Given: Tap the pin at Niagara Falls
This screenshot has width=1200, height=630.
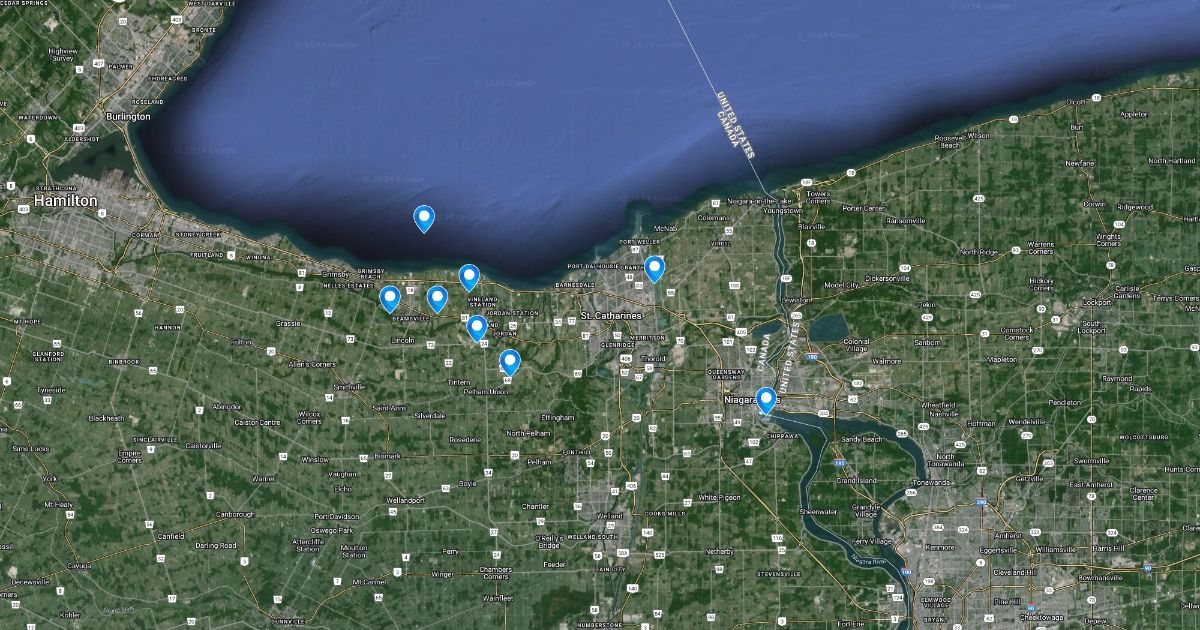Looking at the screenshot, I should (767, 399).
